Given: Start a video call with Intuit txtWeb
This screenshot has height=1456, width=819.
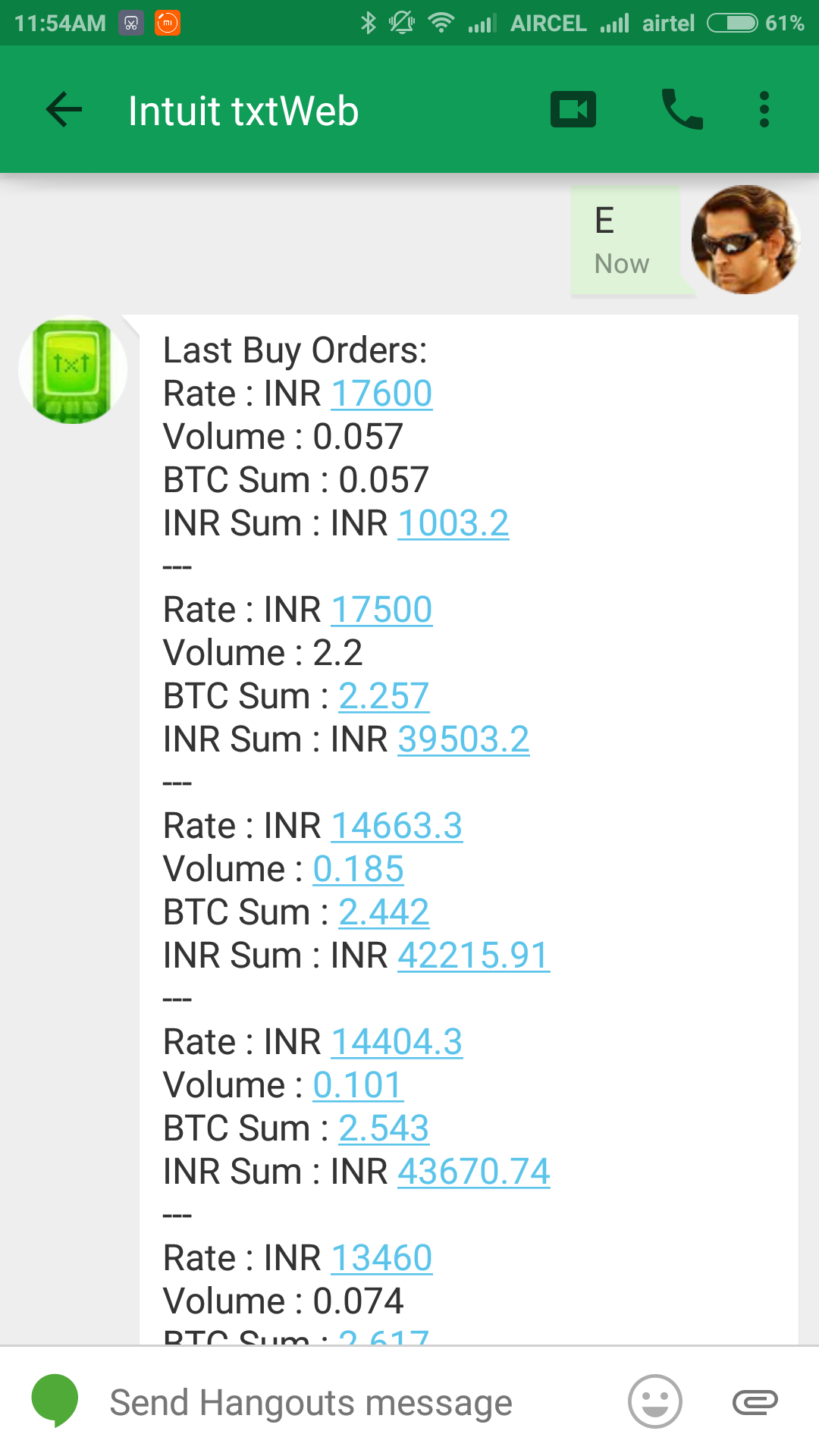Looking at the screenshot, I should tap(573, 110).
